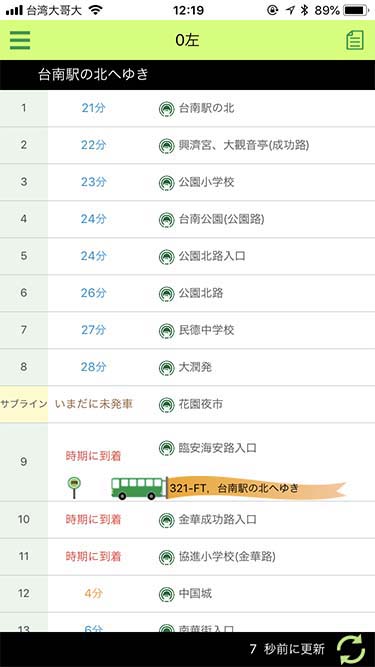Image resolution: width=375 pixels, height=667 pixels.
Task: Open stop 臨安海安路入口
Action: point(188,462)
